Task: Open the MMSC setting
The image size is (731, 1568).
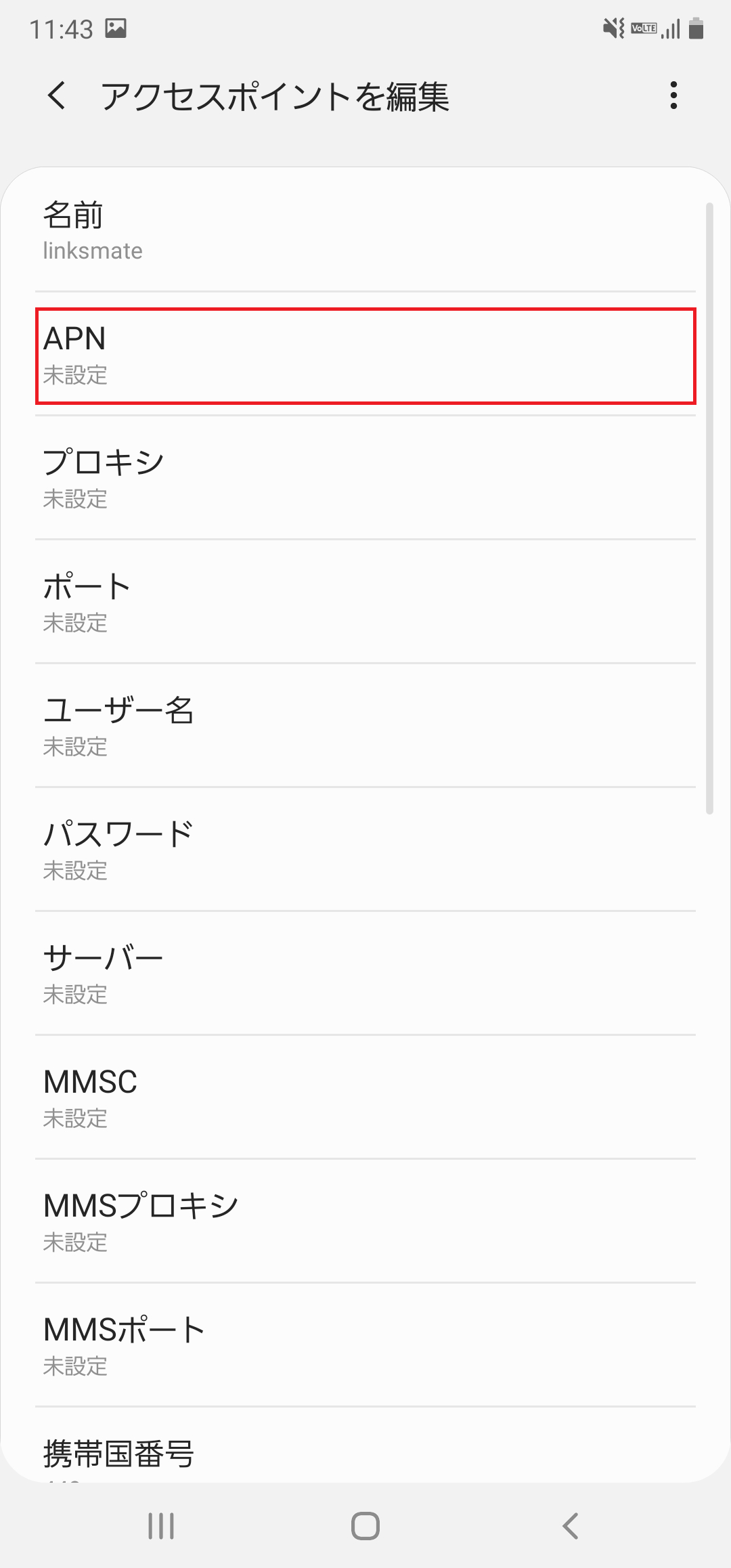Action: pos(365,1097)
